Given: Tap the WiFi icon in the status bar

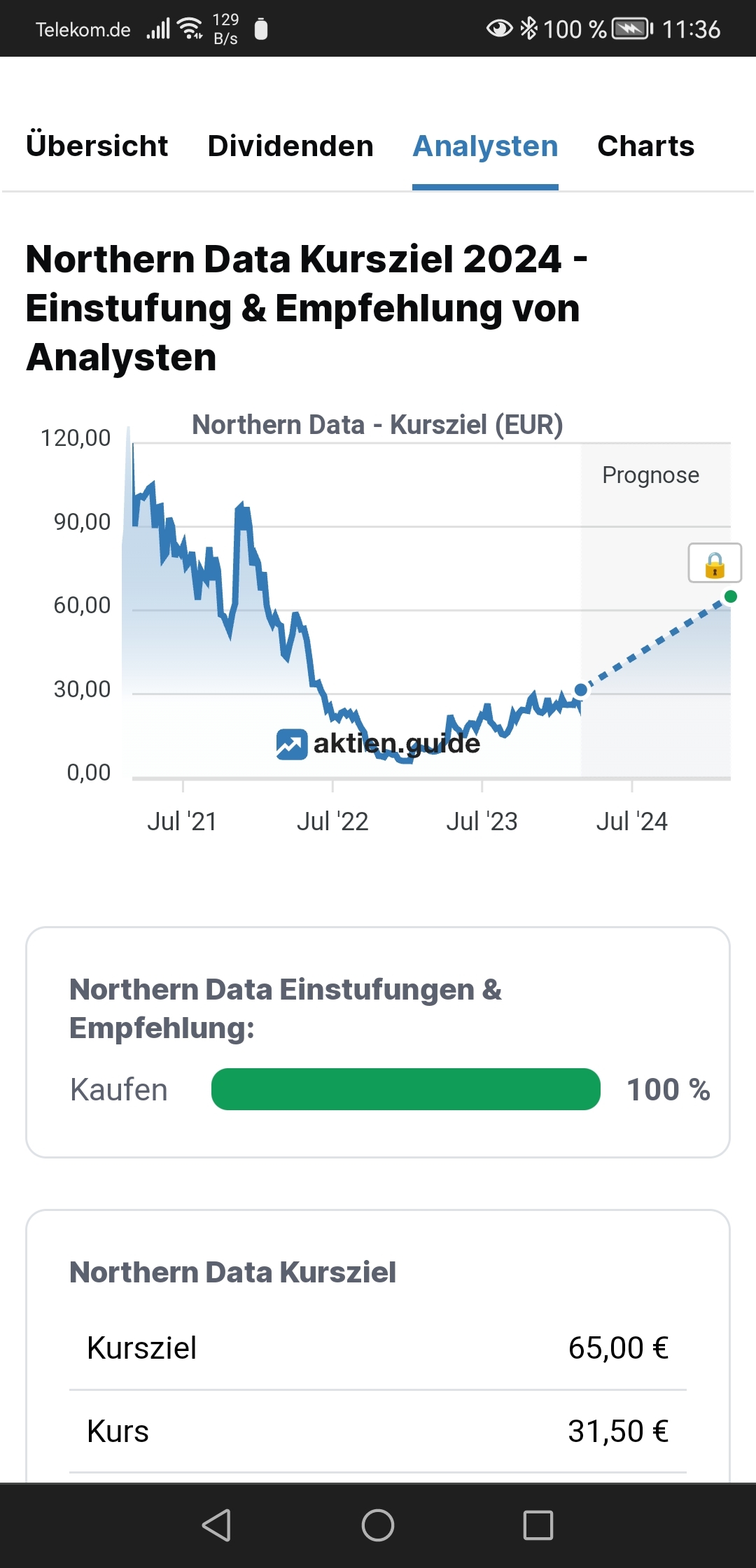Looking at the screenshot, I should point(190,28).
